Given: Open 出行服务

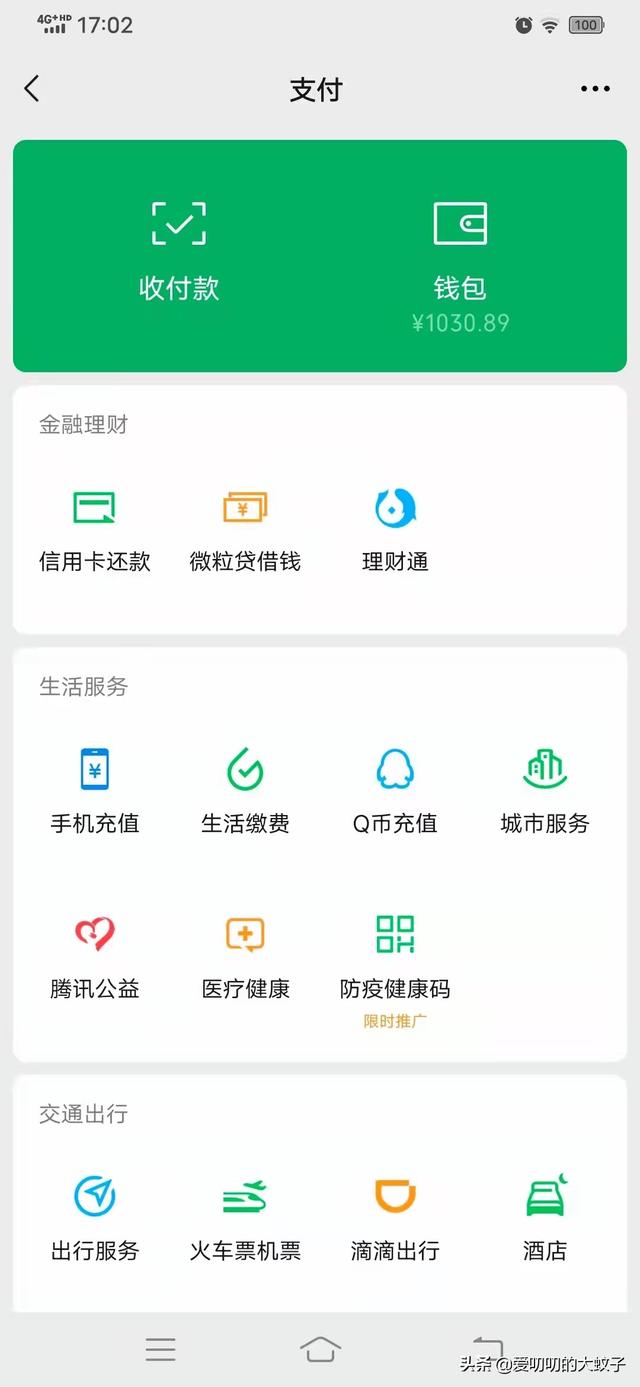Looking at the screenshot, I should coord(95,1218).
